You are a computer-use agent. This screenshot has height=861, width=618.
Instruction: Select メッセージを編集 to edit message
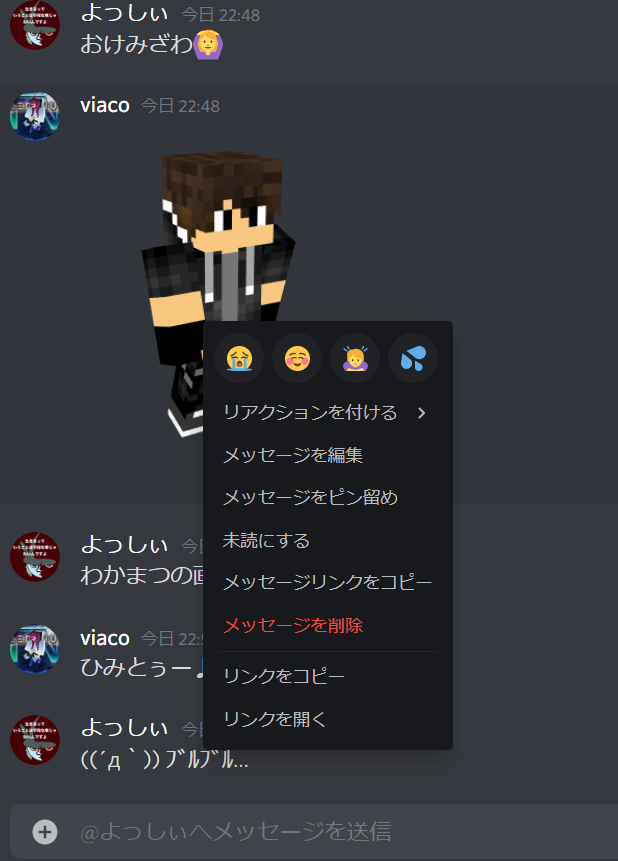[x=292, y=455]
